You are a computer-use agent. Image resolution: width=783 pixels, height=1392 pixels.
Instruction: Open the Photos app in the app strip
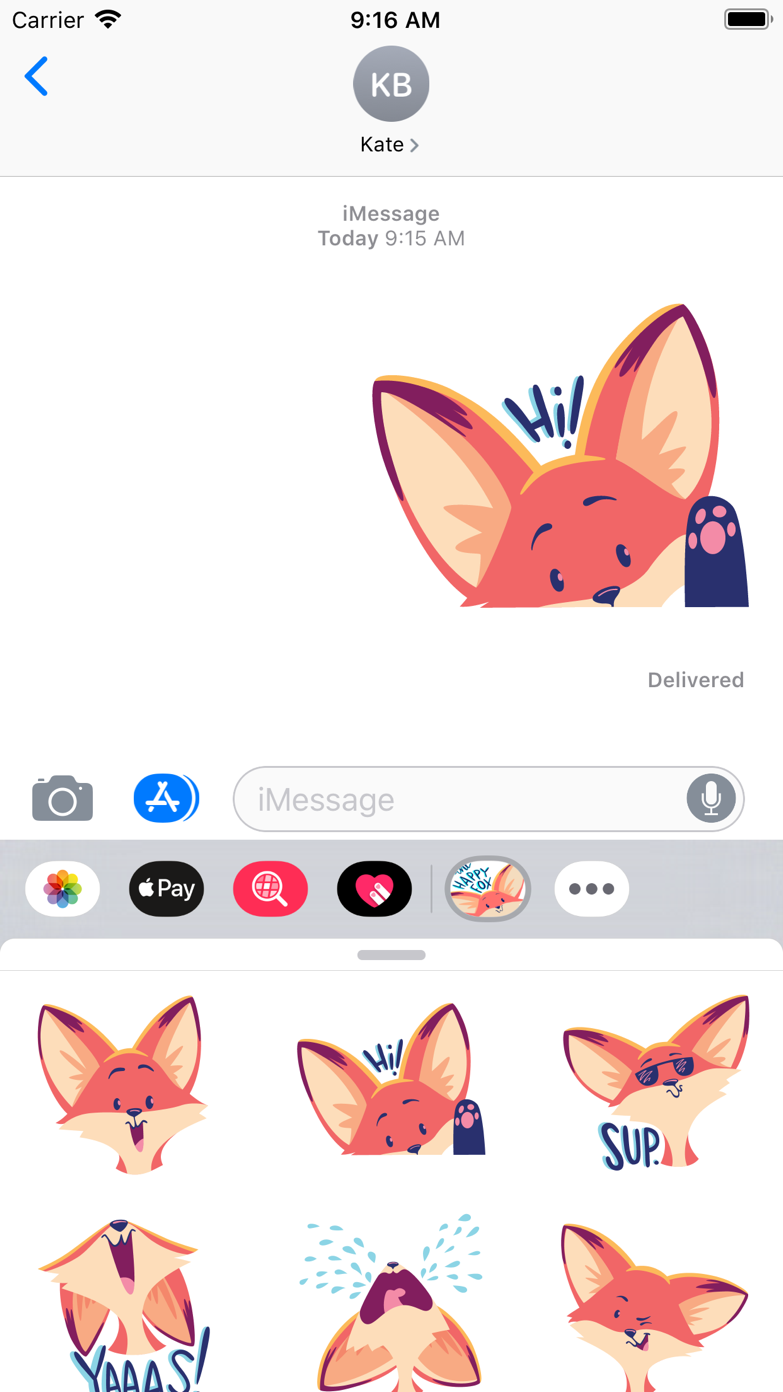(x=62, y=888)
